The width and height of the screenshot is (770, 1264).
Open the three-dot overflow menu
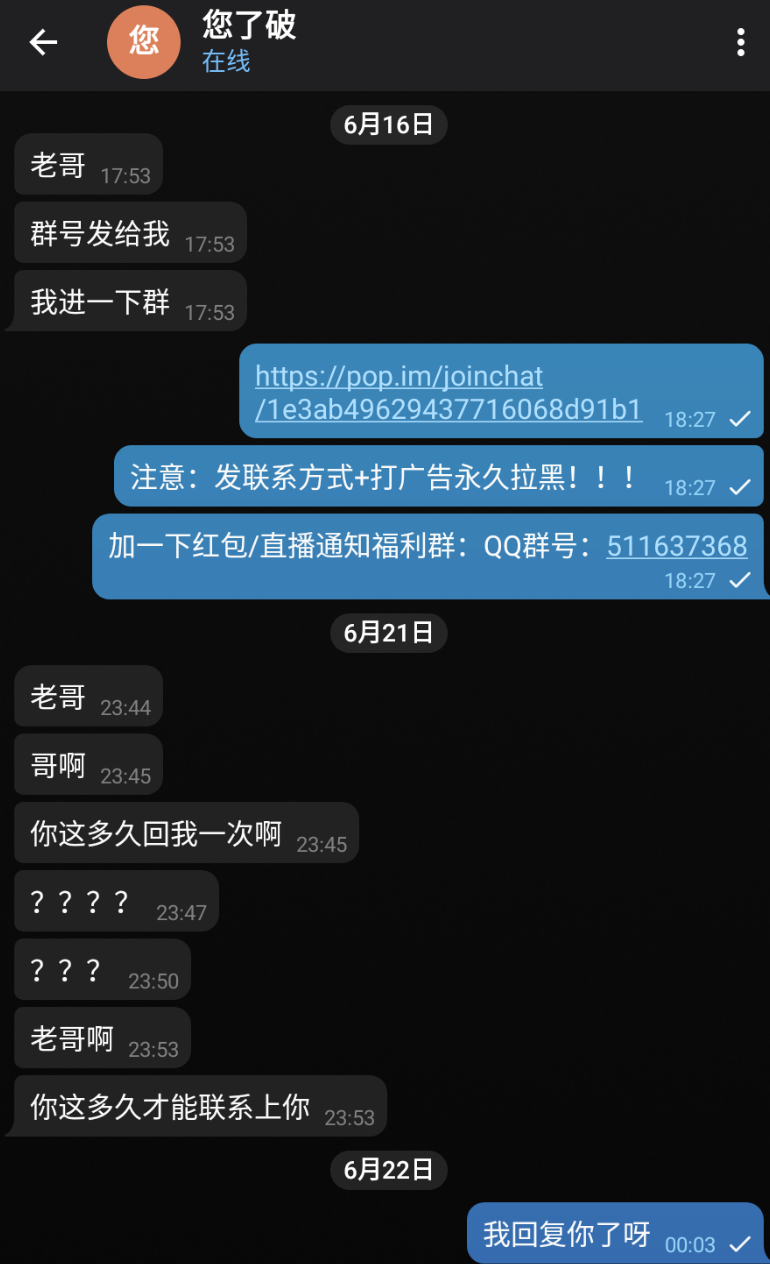740,42
